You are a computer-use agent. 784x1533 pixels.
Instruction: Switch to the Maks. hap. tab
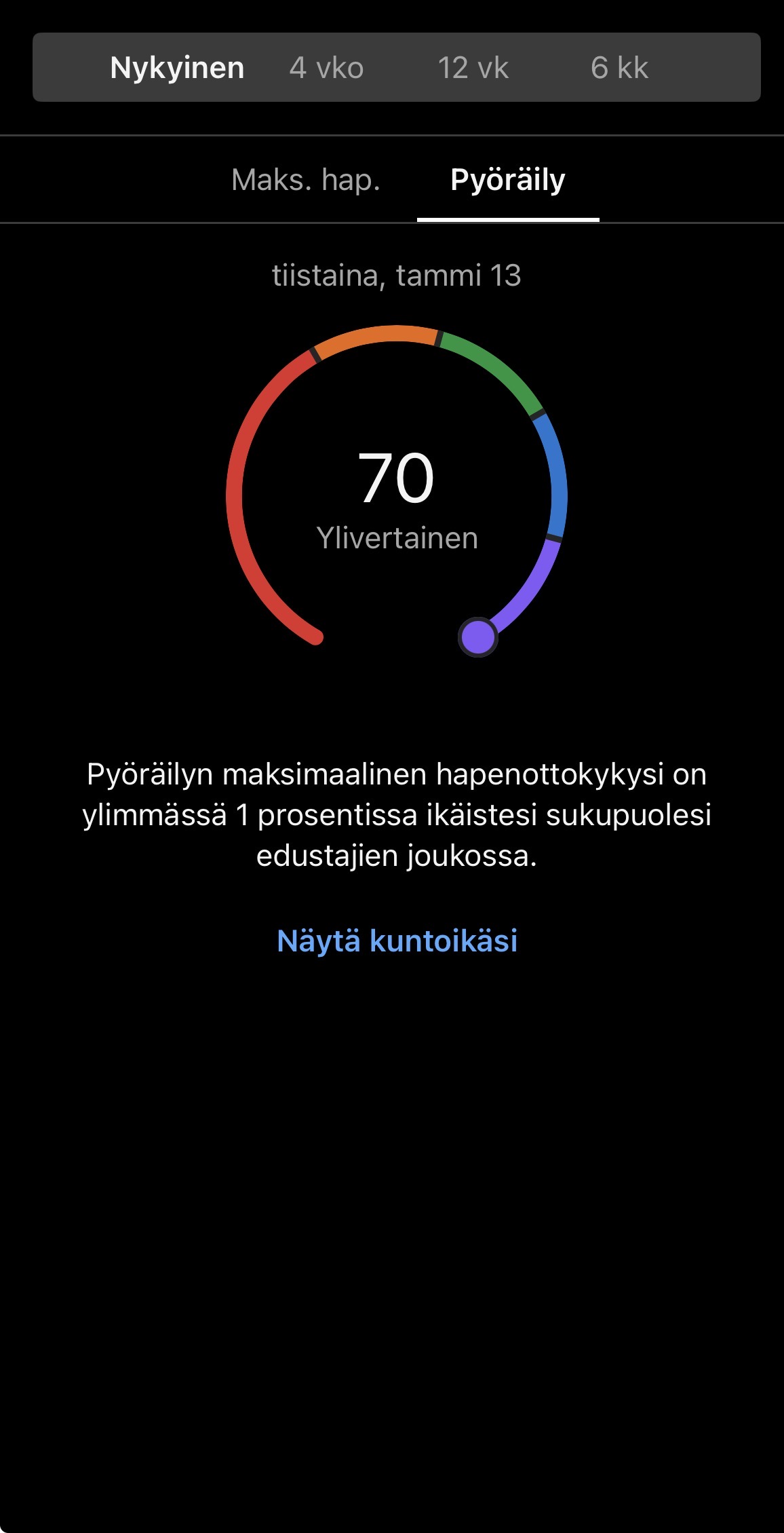tap(306, 181)
